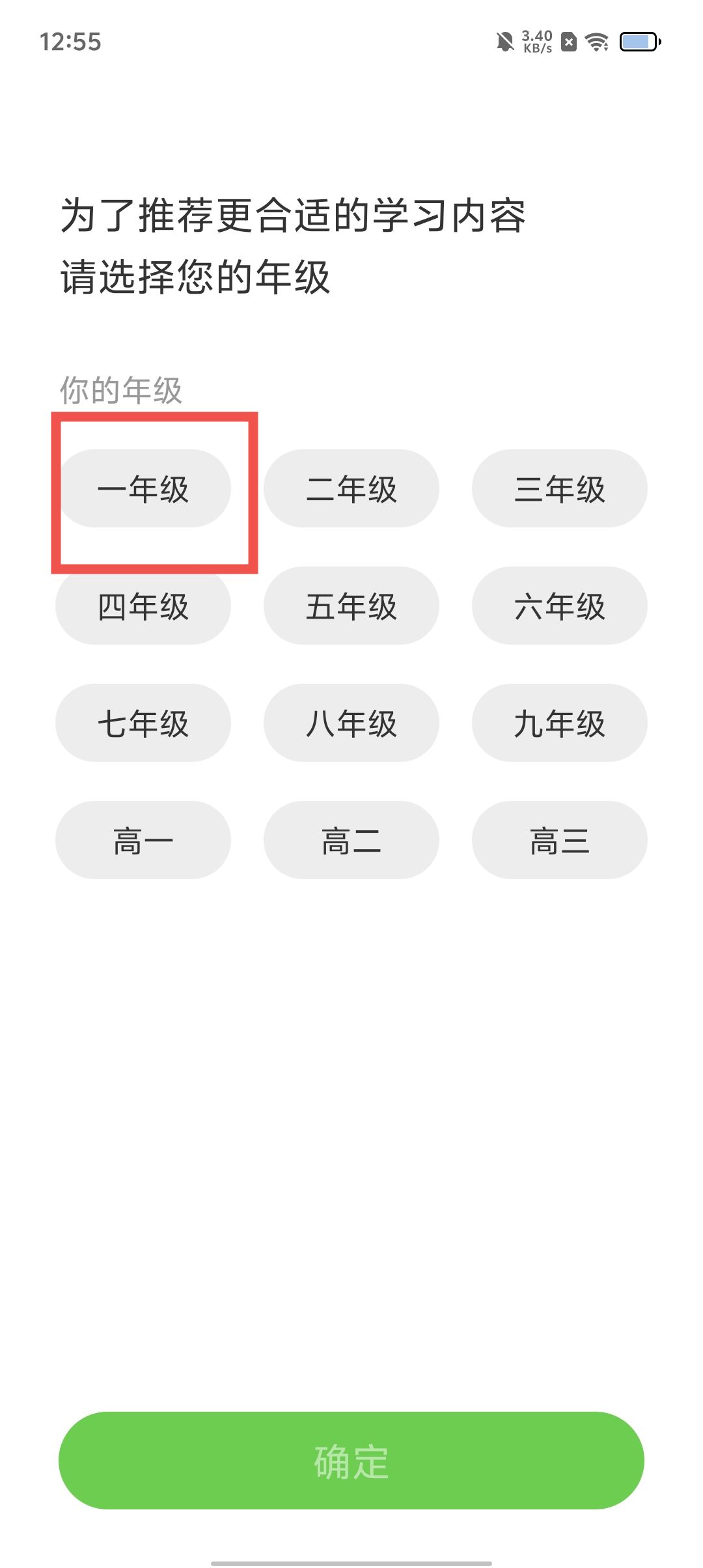
Task: Tap the 五年级 chip
Action: [351, 606]
